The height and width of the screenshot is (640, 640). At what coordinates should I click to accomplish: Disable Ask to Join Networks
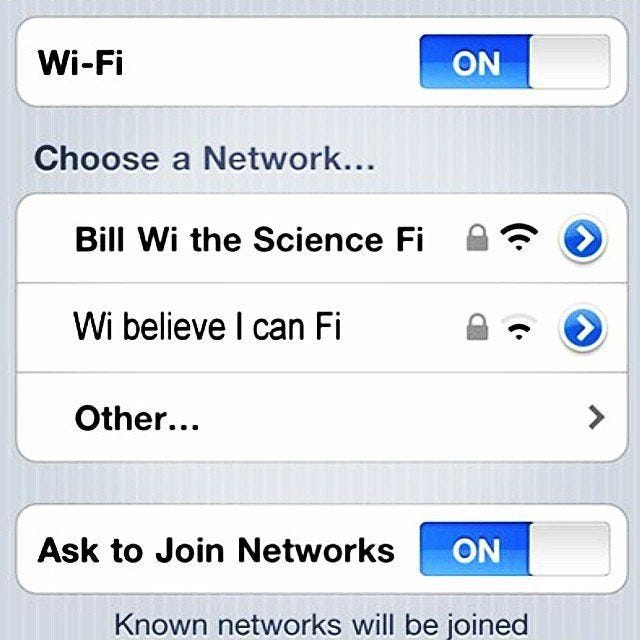tap(514, 549)
